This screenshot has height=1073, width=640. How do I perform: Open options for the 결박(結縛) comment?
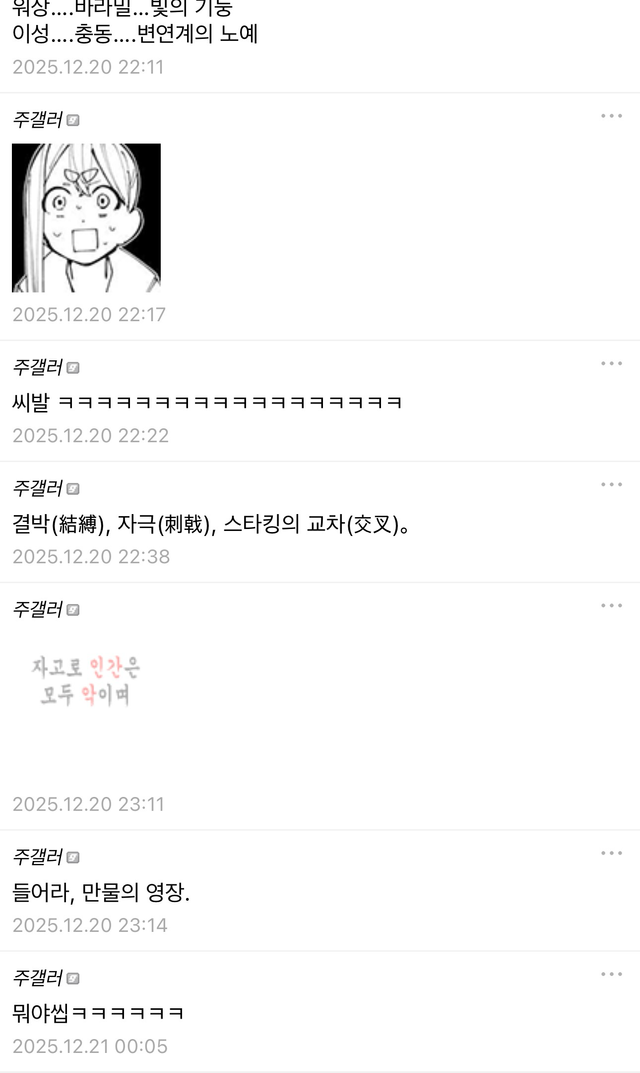pos(611,484)
